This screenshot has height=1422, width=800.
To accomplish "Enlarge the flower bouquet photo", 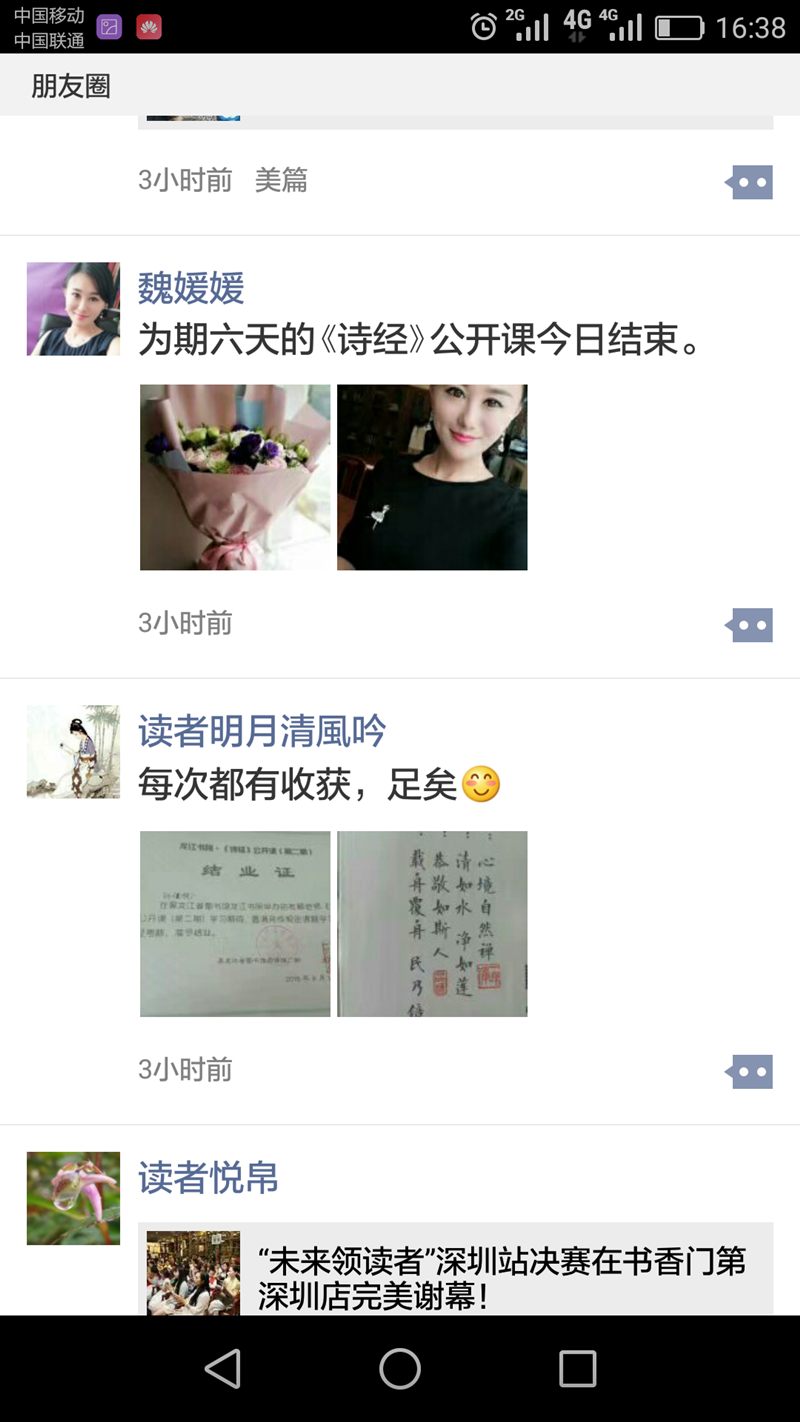I will point(235,477).
